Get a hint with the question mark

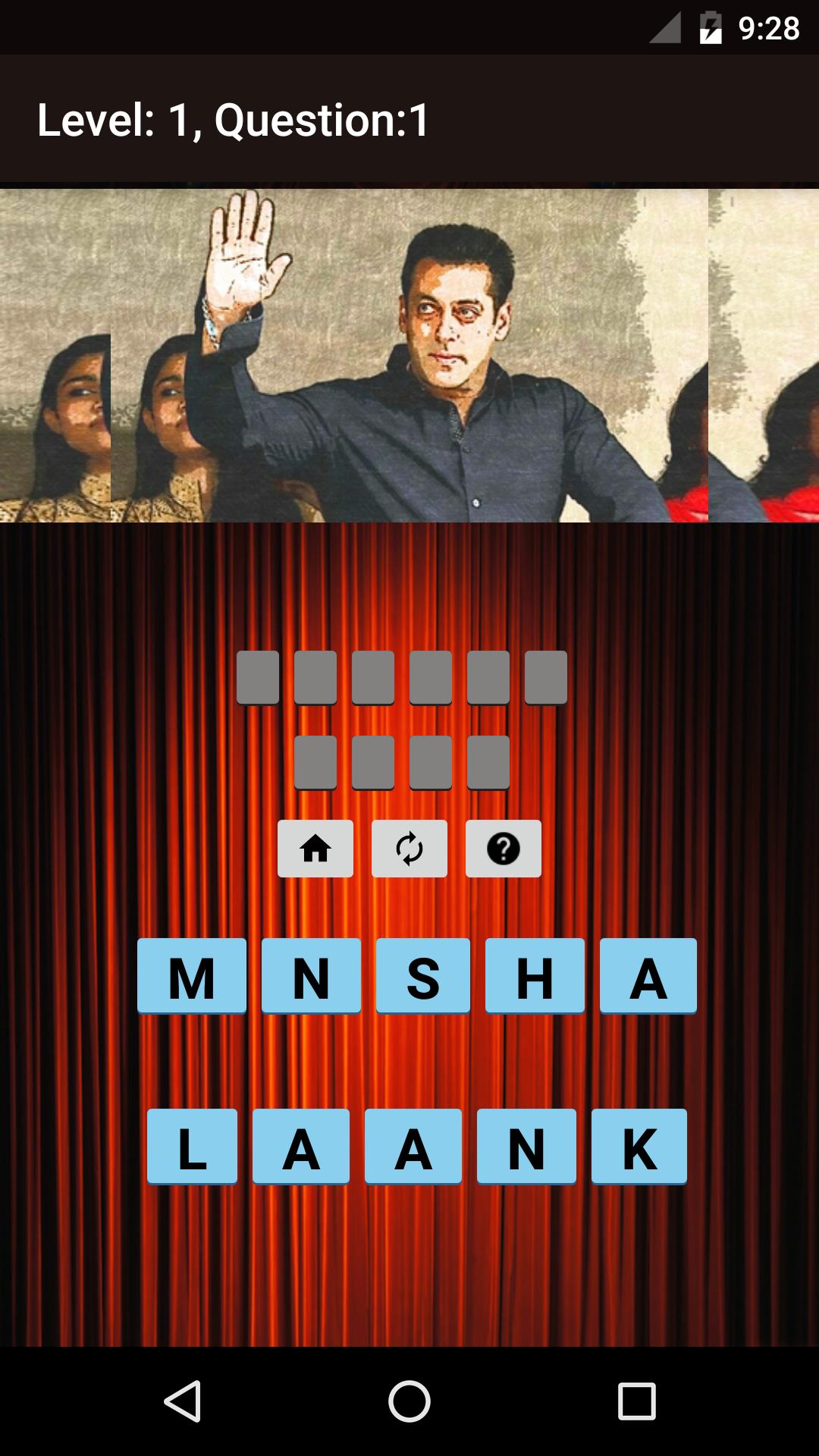(x=503, y=849)
